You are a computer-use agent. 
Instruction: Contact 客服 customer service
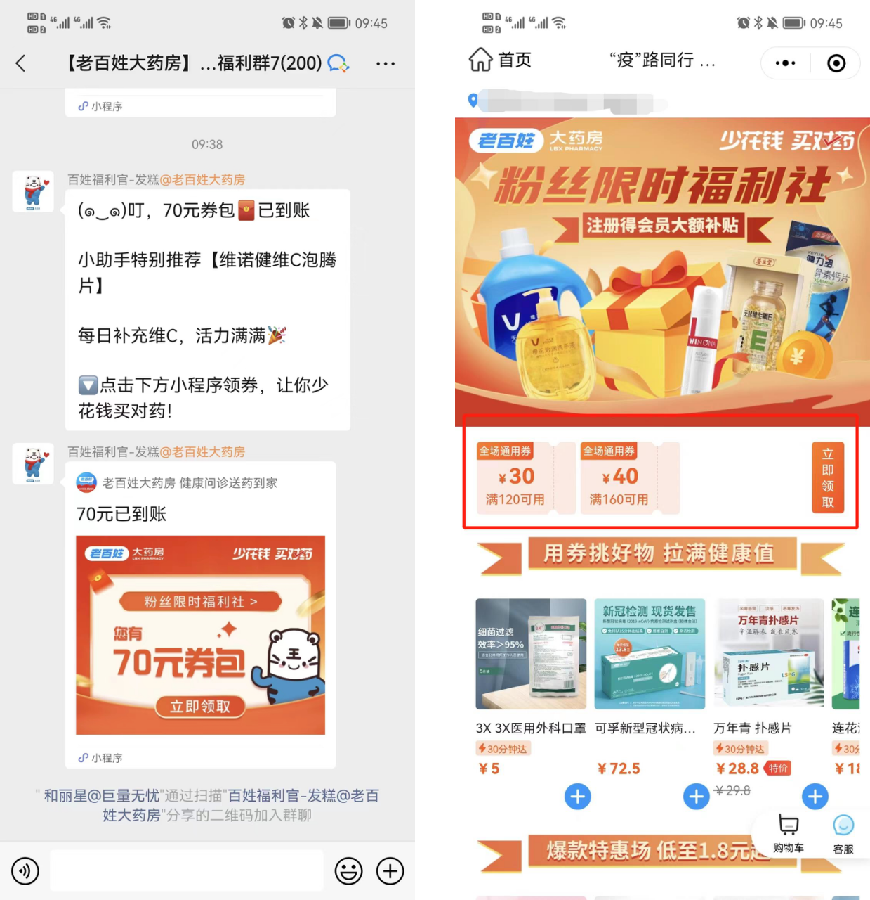pyautogui.click(x=843, y=831)
